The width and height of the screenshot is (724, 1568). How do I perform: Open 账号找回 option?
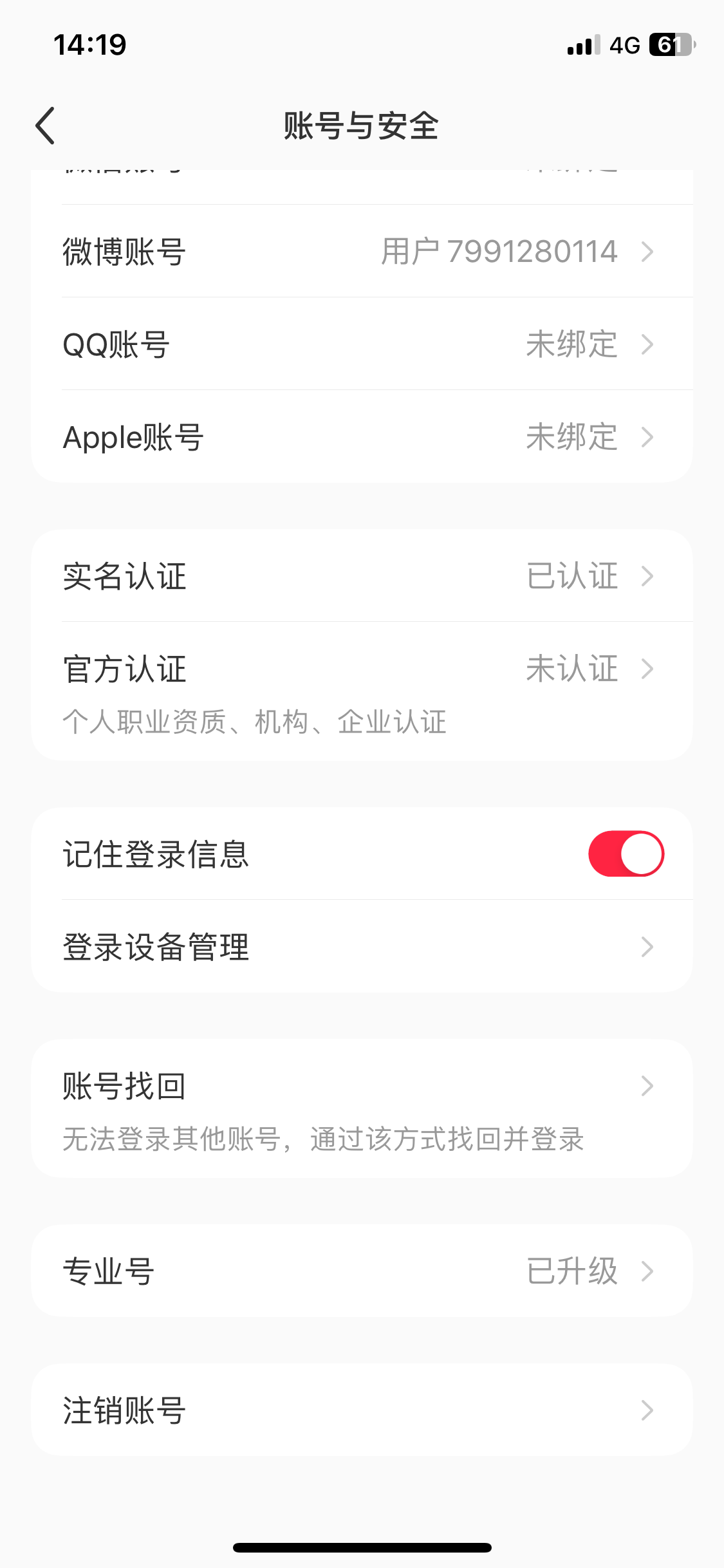pyautogui.click(x=362, y=1108)
